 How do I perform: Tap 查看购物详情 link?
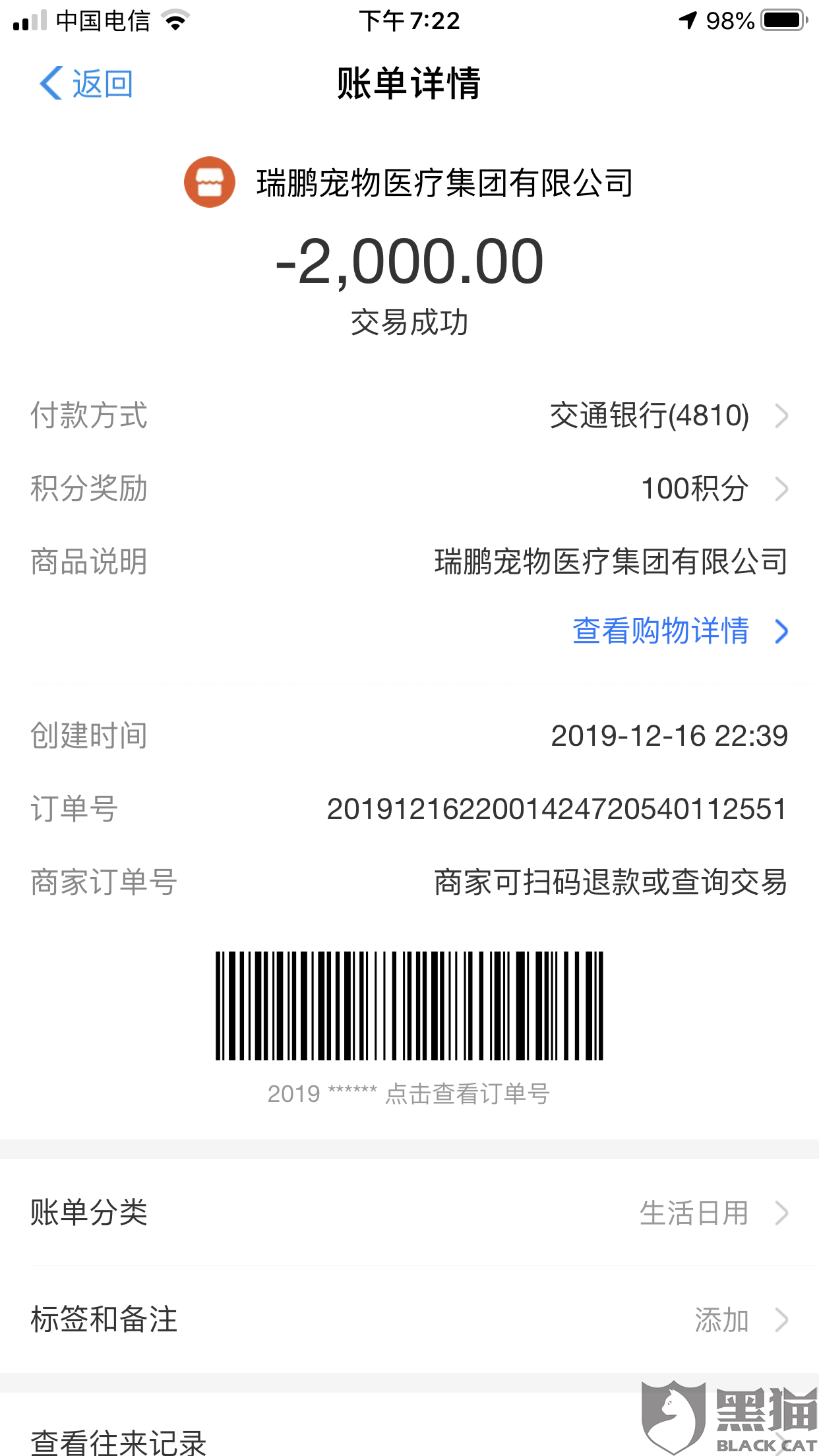[679, 631]
